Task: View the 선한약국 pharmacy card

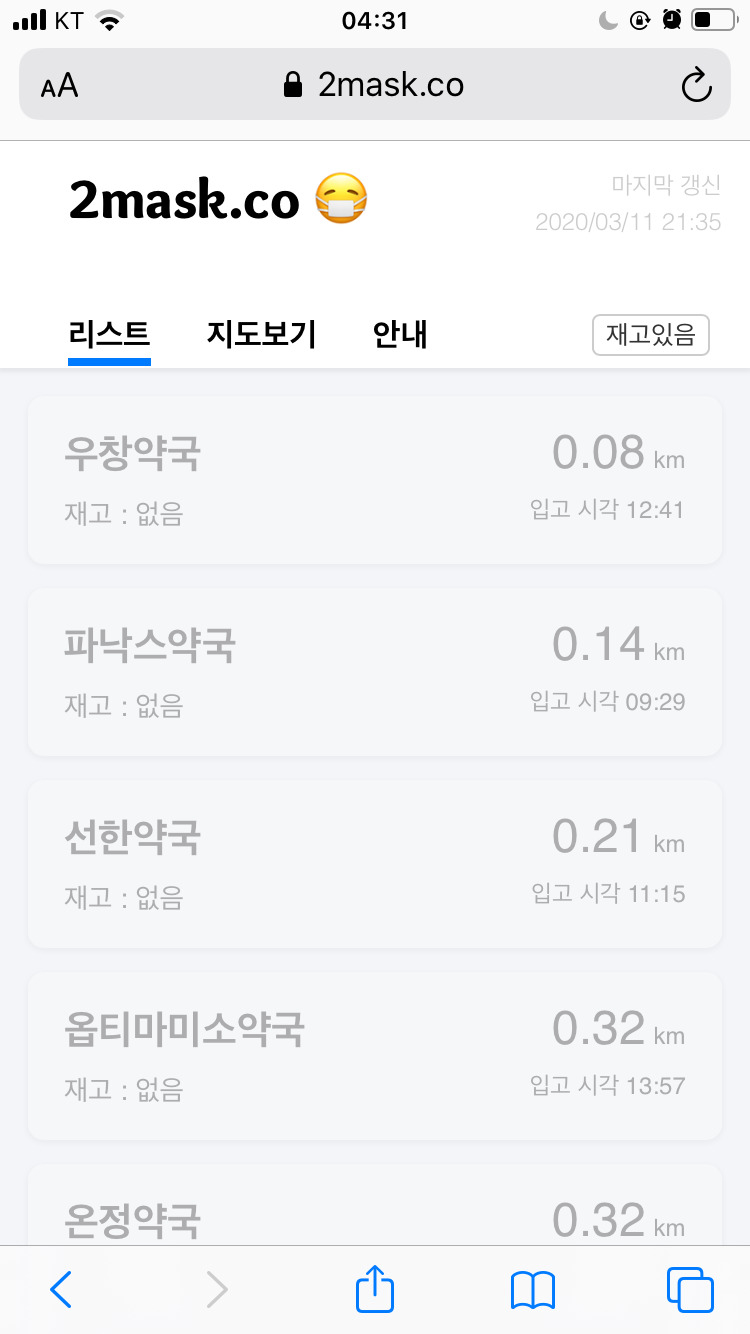Action: tap(375, 864)
